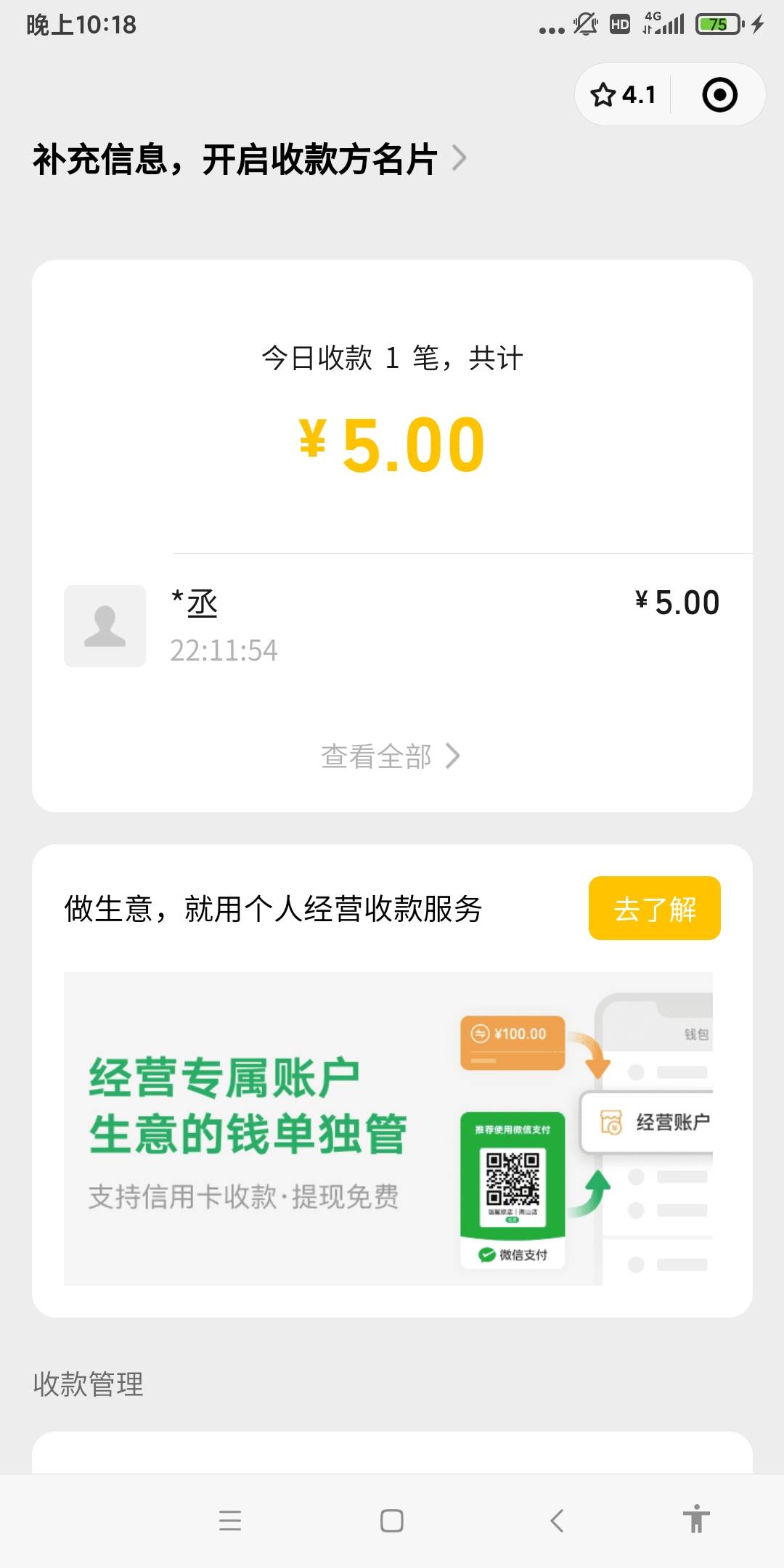Open 补充信息，开启收款方名片 link
The width and height of the screenshot is (784, 1568).
coord(249,159)
